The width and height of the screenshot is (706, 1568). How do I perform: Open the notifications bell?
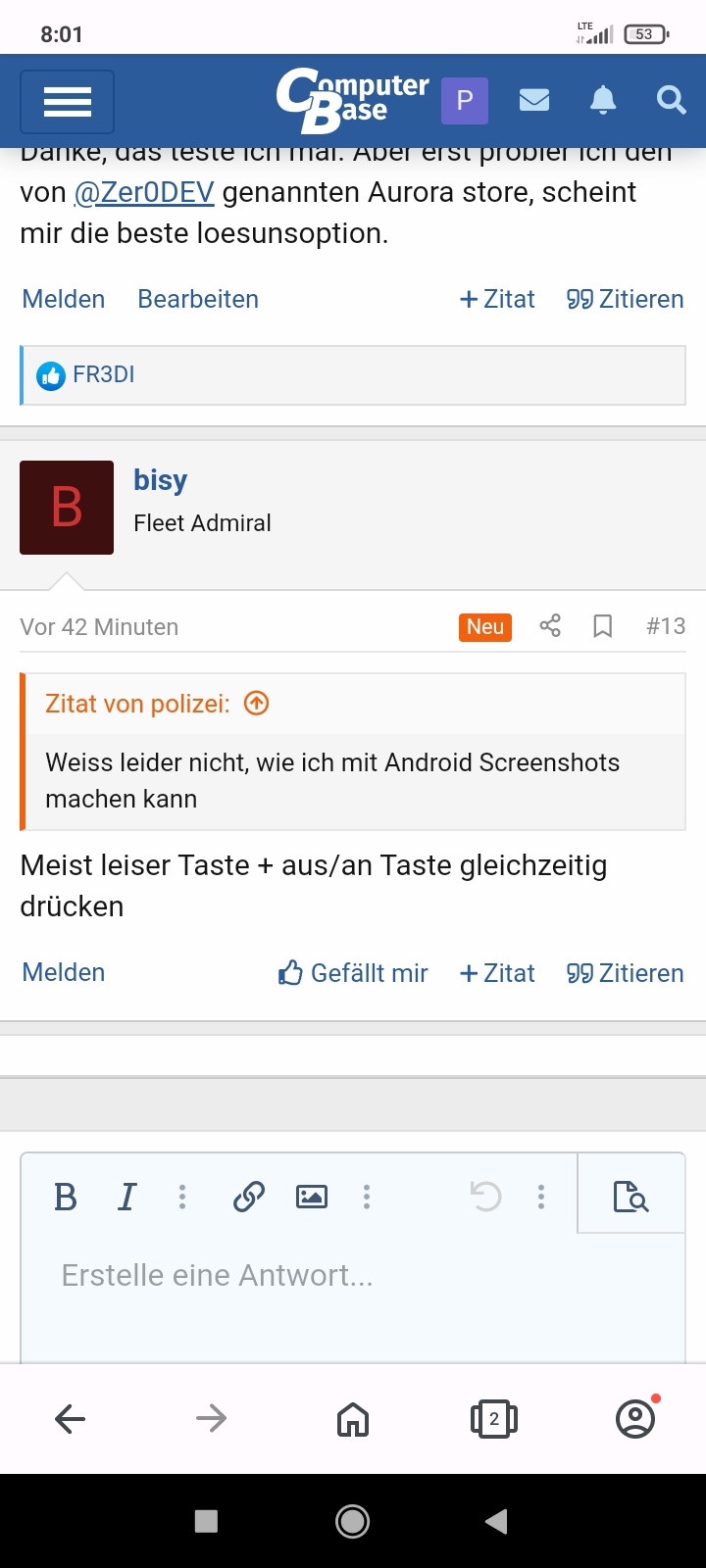pos(603,100)
